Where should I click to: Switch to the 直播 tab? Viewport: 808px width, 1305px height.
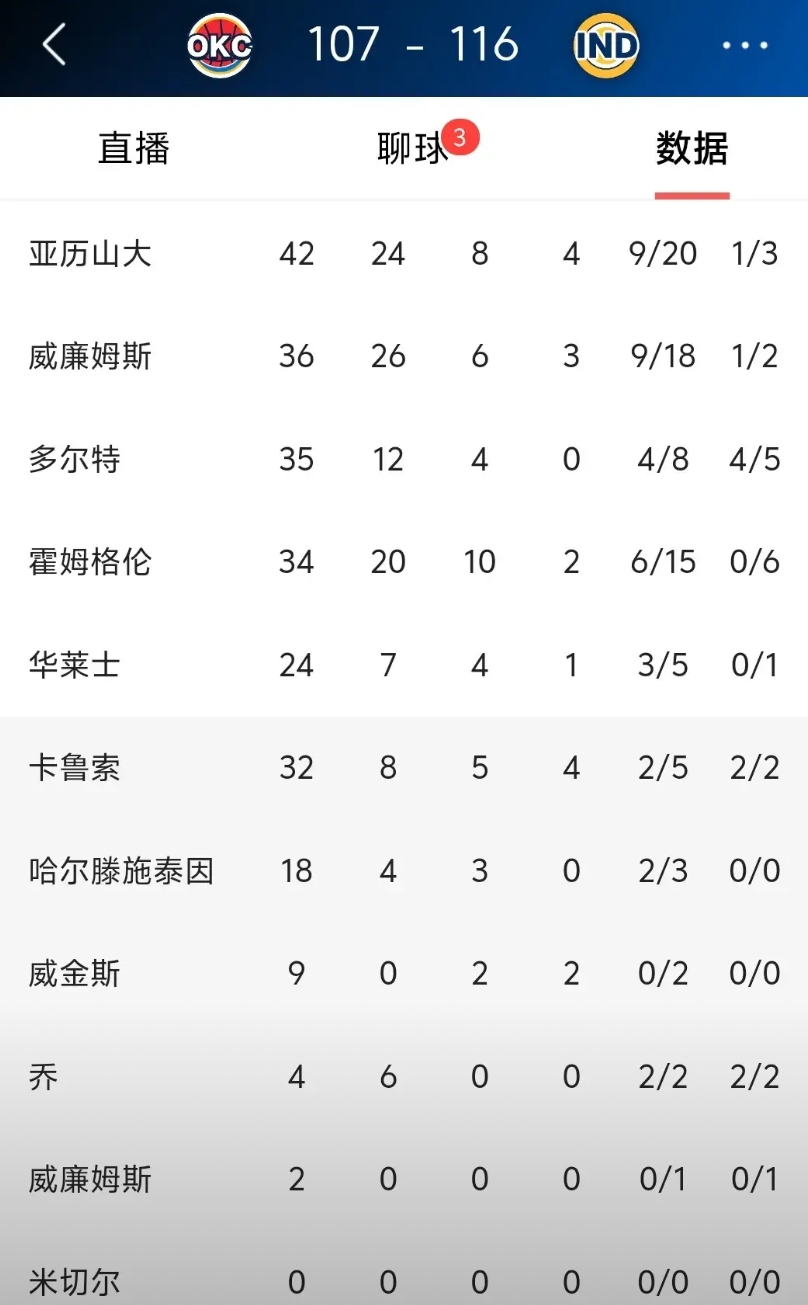click(x=134, y=148)
